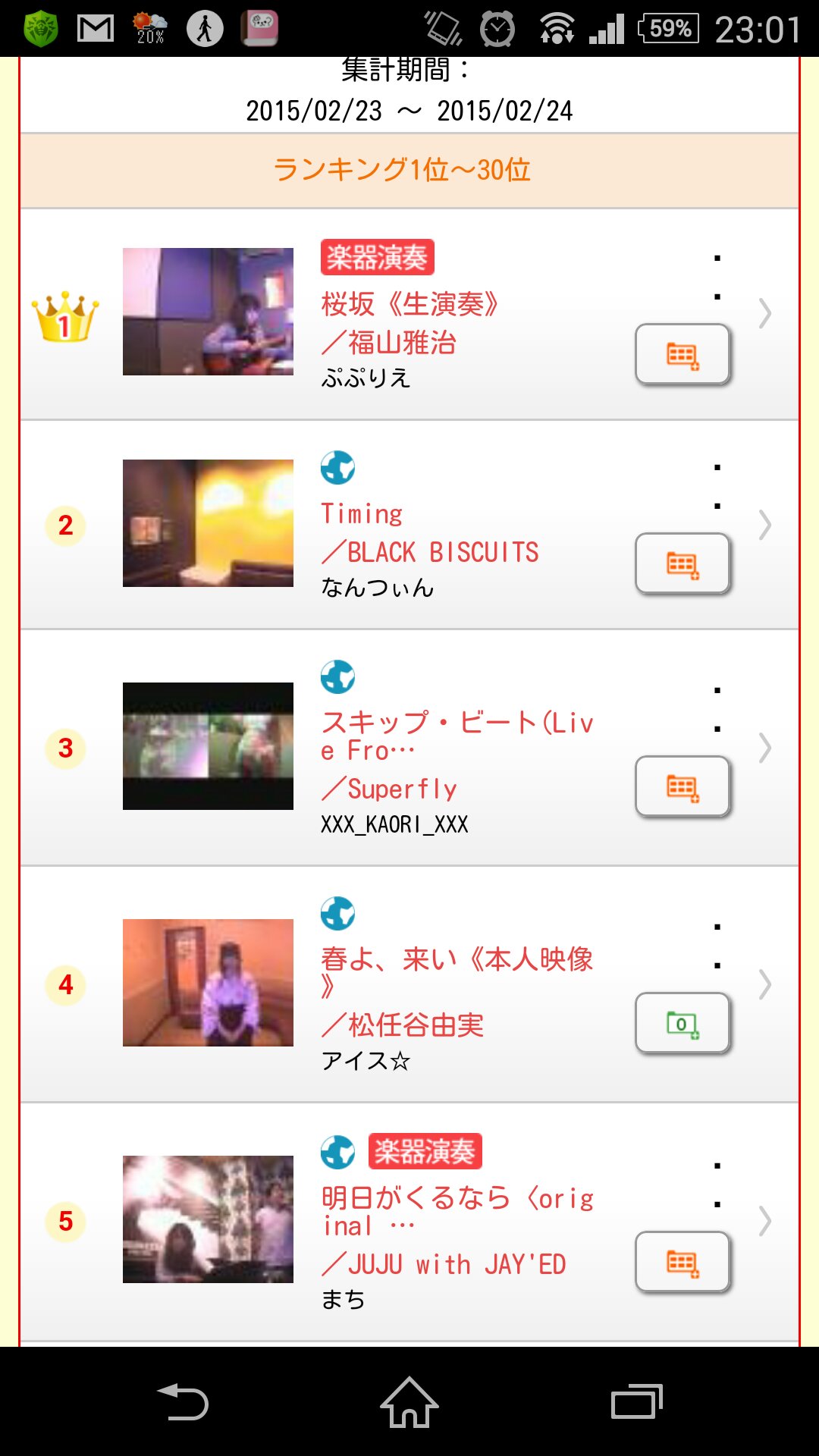
Task: View the video thumbnail of なんつぃん
Action: [208, 523]
